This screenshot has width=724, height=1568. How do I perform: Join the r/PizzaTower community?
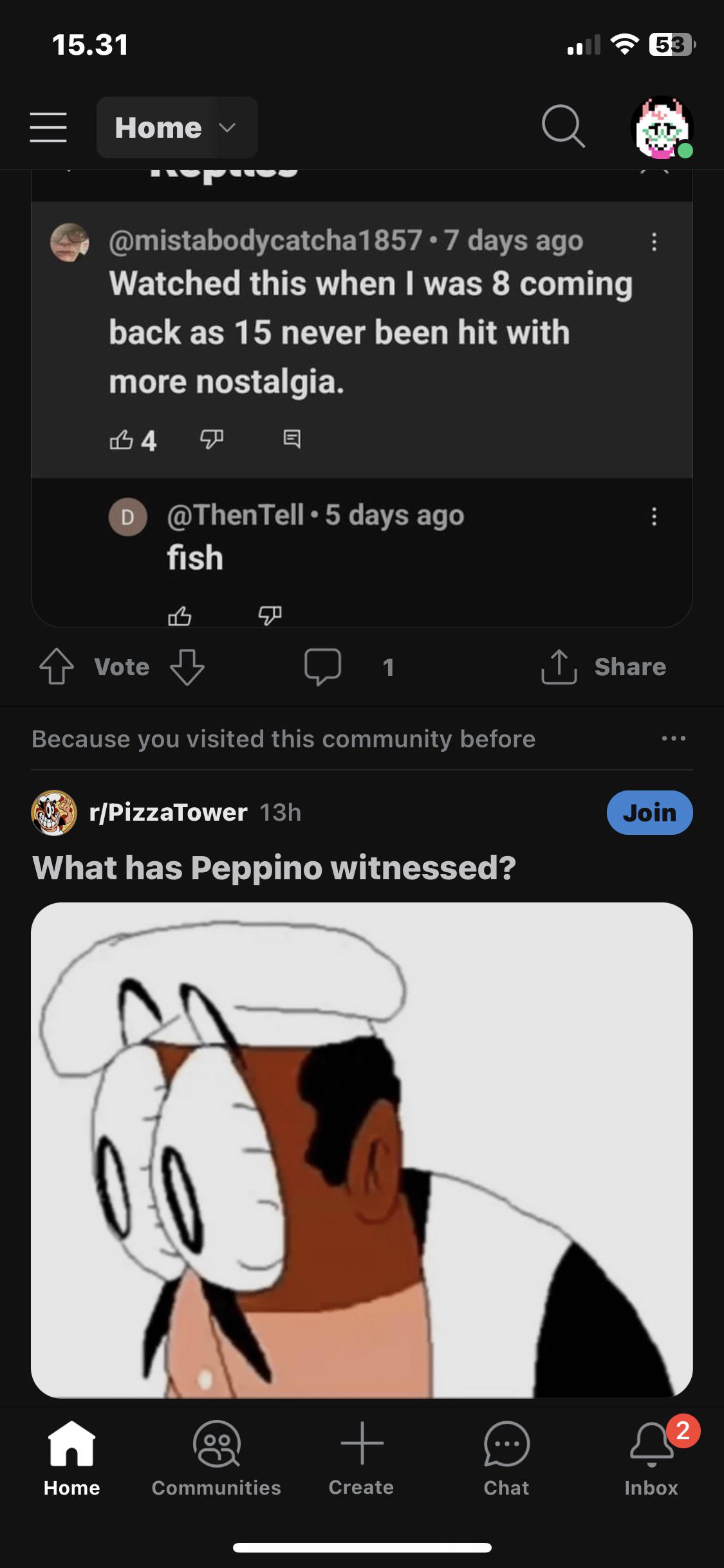click(649, 812)
